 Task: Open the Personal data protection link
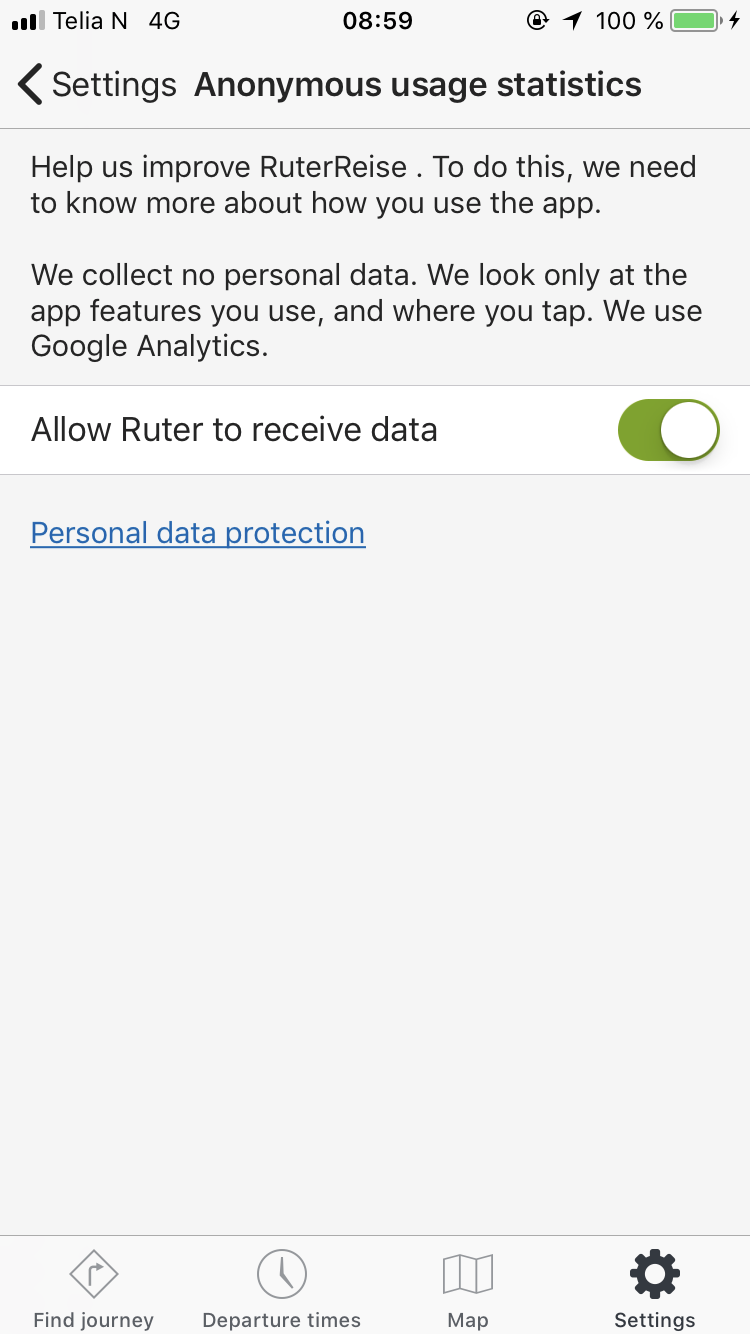(198, 533)
